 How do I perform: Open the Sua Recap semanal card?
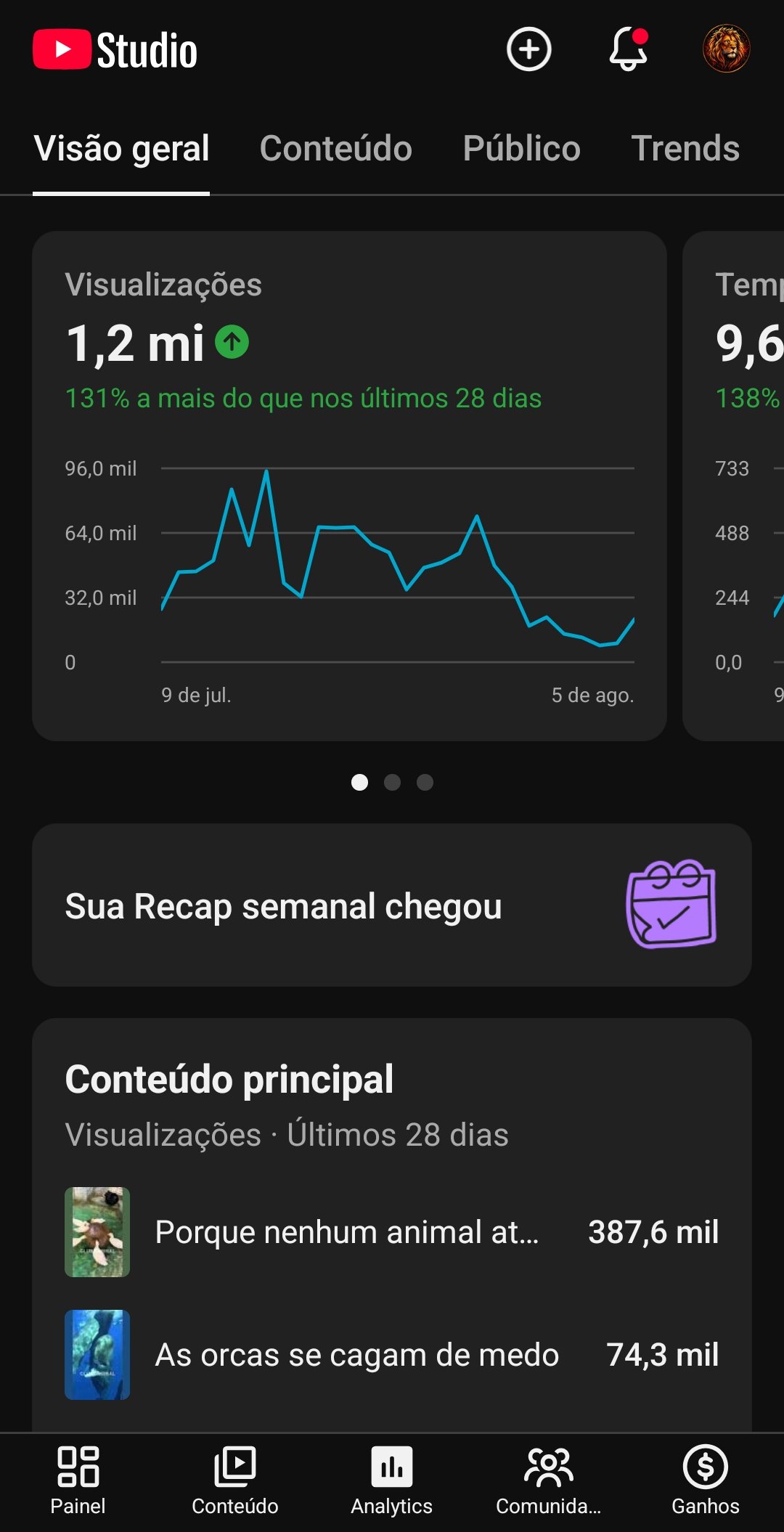392,905
